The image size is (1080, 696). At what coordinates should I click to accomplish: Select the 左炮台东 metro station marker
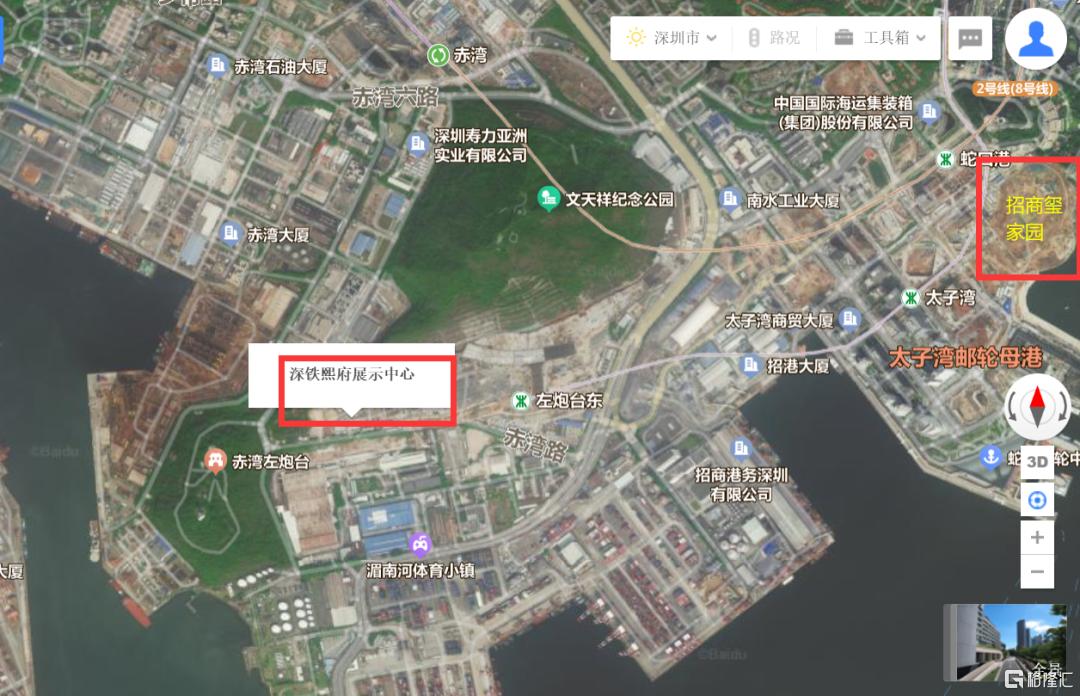(520, 400)
